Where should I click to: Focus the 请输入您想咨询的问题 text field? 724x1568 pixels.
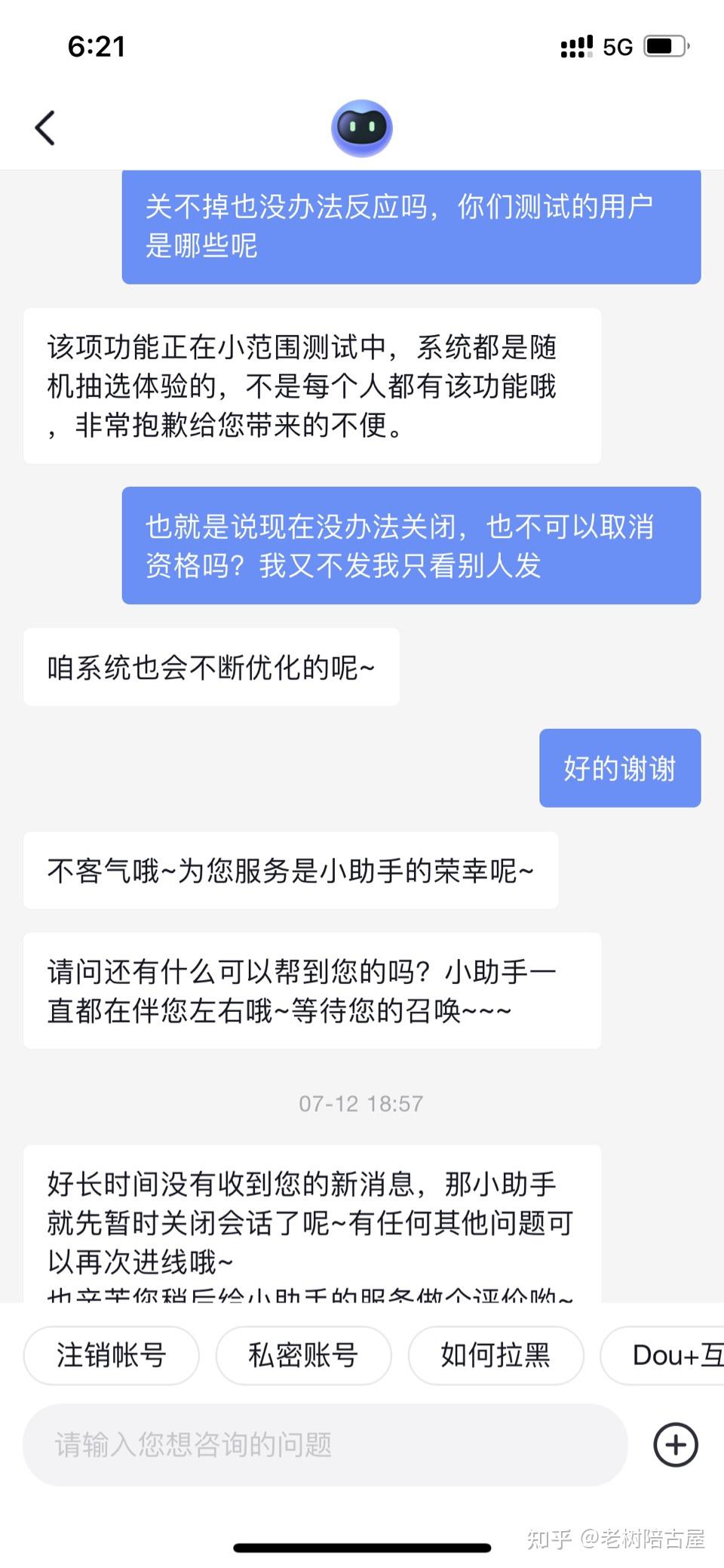324,1444
